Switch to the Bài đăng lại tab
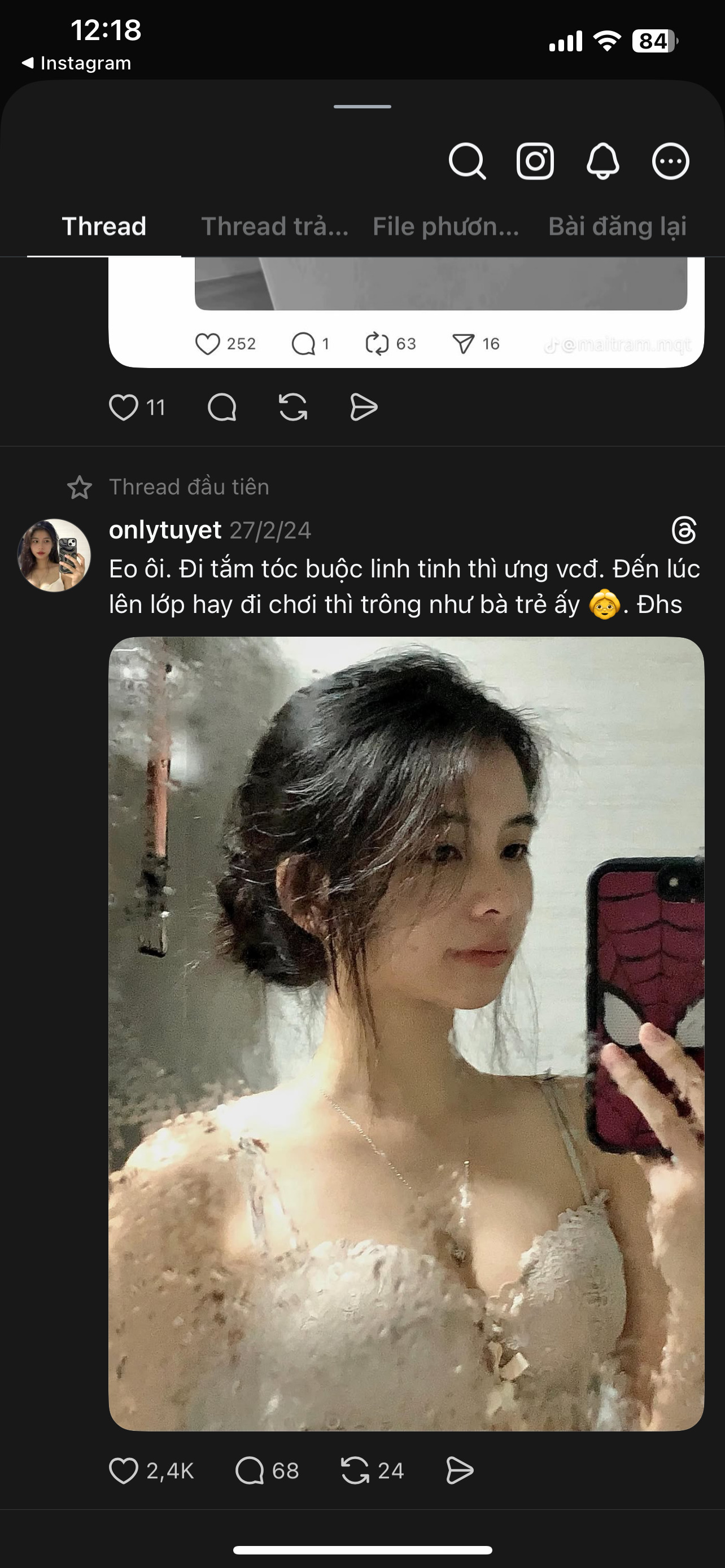Image resolution: width=725 pixels, height=1568 pixels. [x=617, y=226]
